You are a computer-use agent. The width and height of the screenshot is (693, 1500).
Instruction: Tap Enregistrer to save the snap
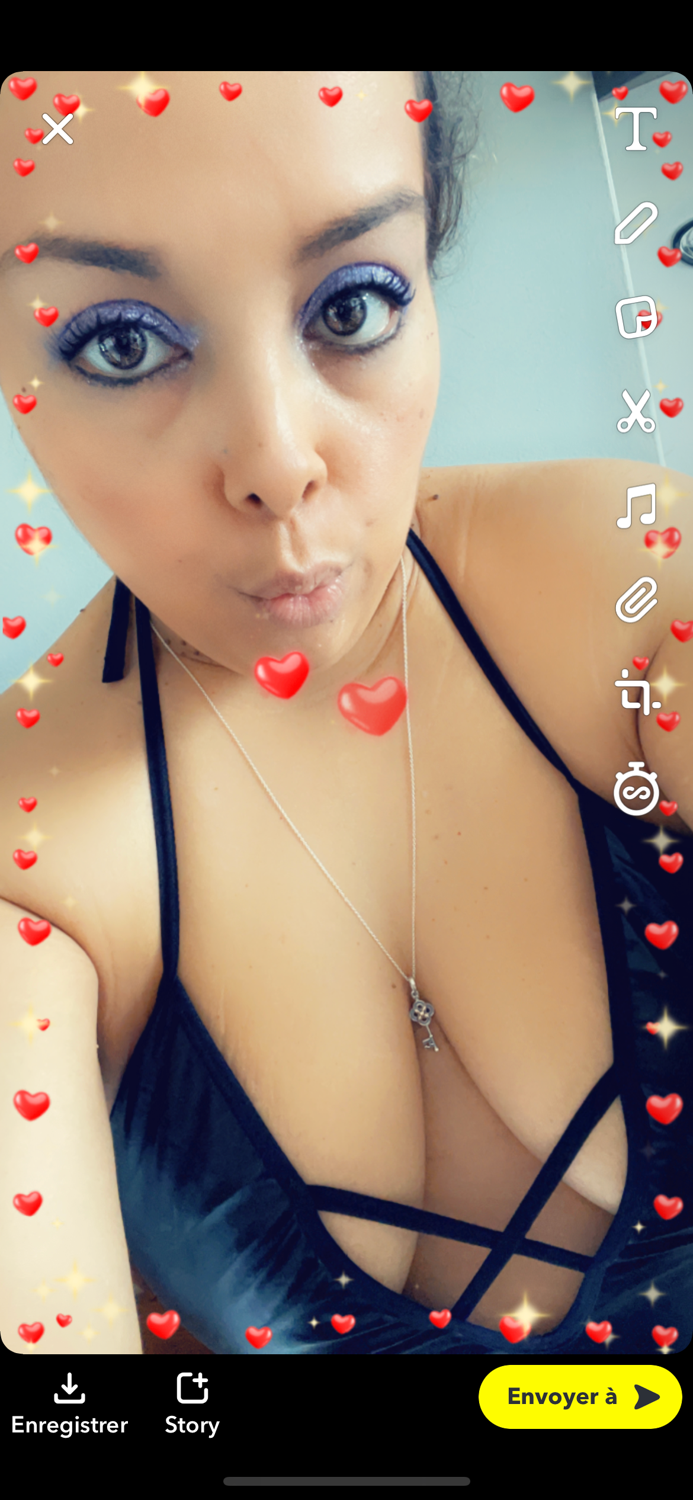pyautogui.click(x=69, y=1404)
